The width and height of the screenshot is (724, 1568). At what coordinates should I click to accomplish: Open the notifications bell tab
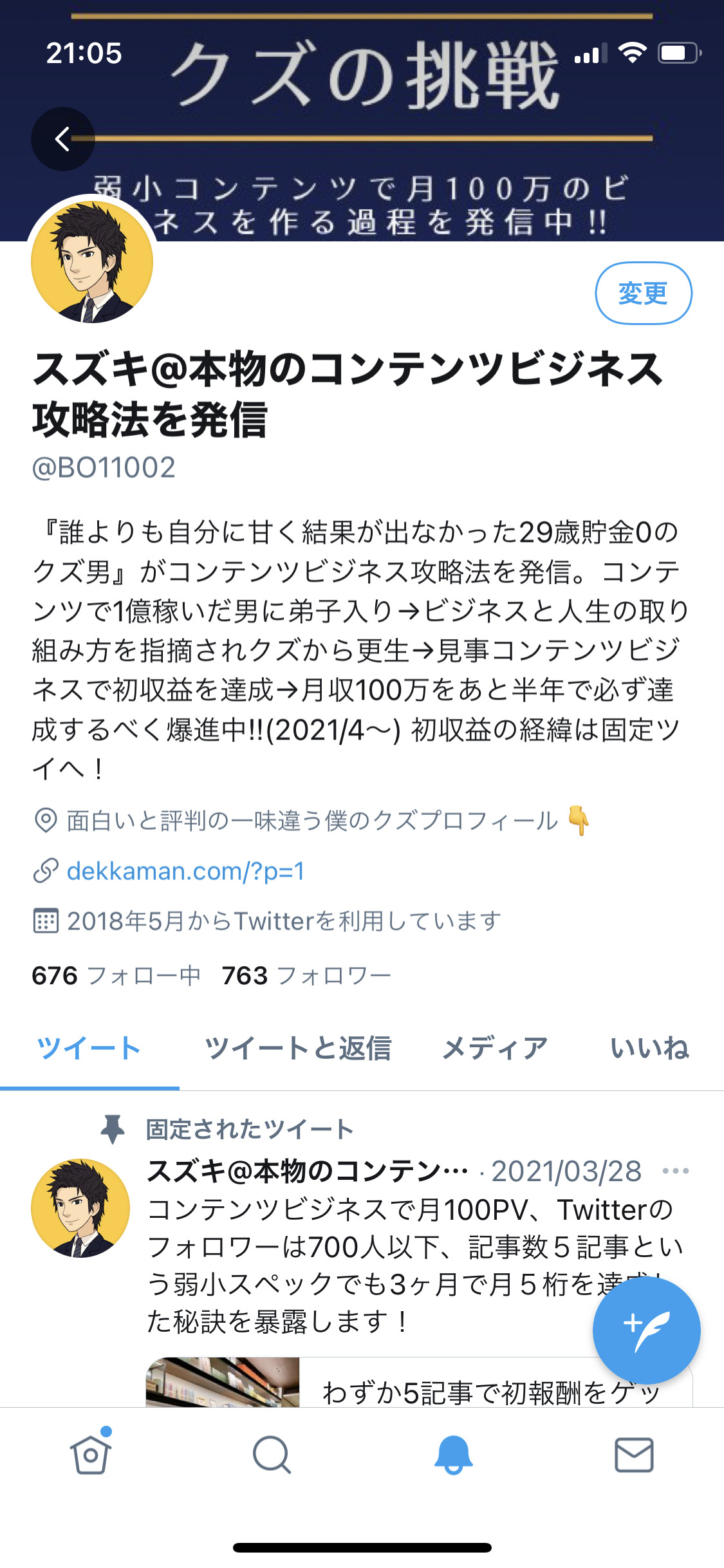[453, 1455]
